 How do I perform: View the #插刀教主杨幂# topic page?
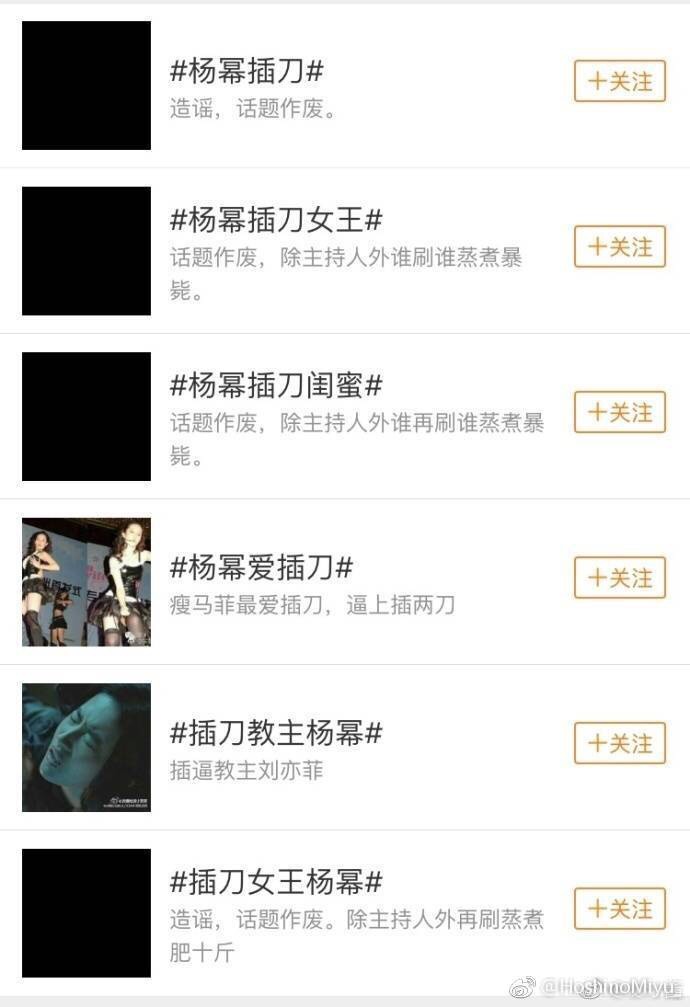276,733
